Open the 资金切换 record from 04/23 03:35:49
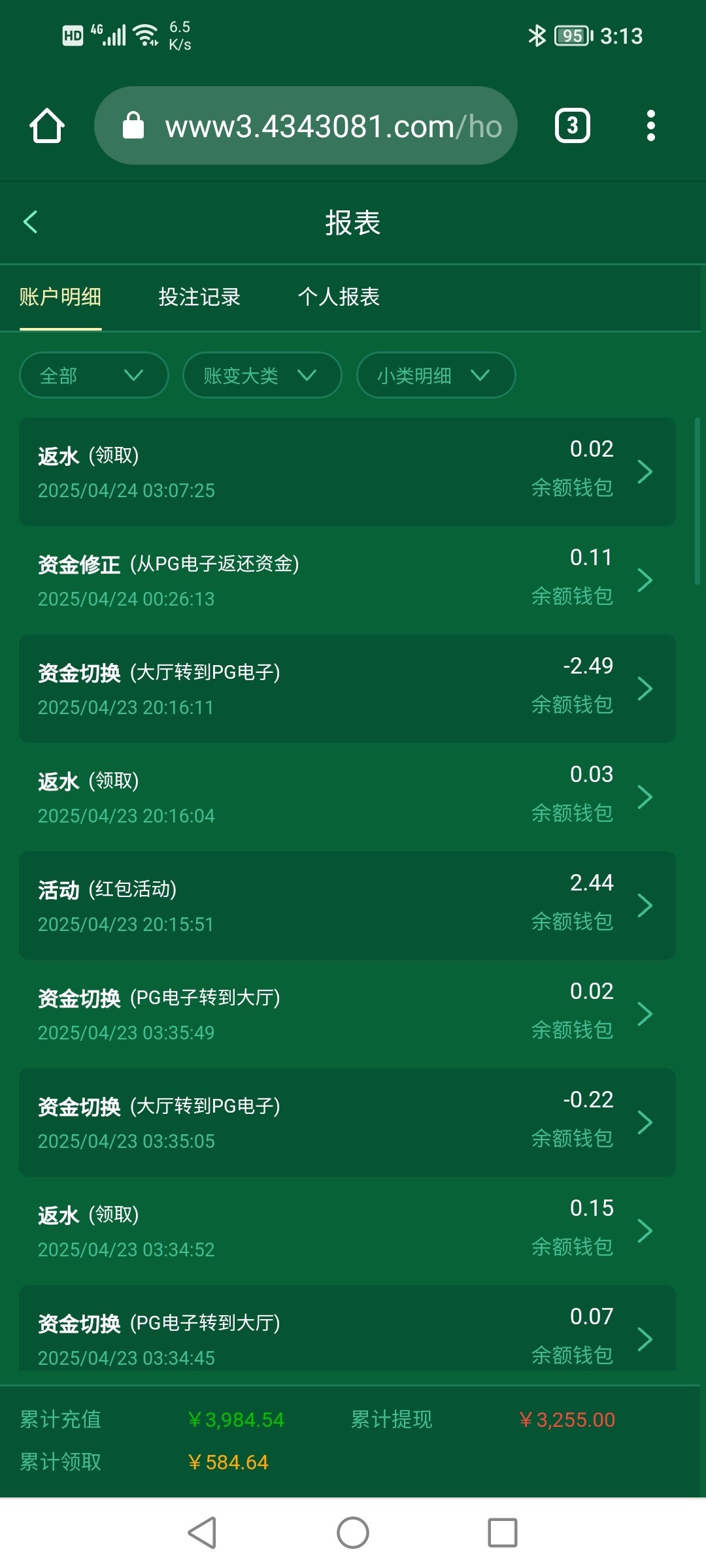This screenshot has height=1568, width=706. pos(347,1014)
